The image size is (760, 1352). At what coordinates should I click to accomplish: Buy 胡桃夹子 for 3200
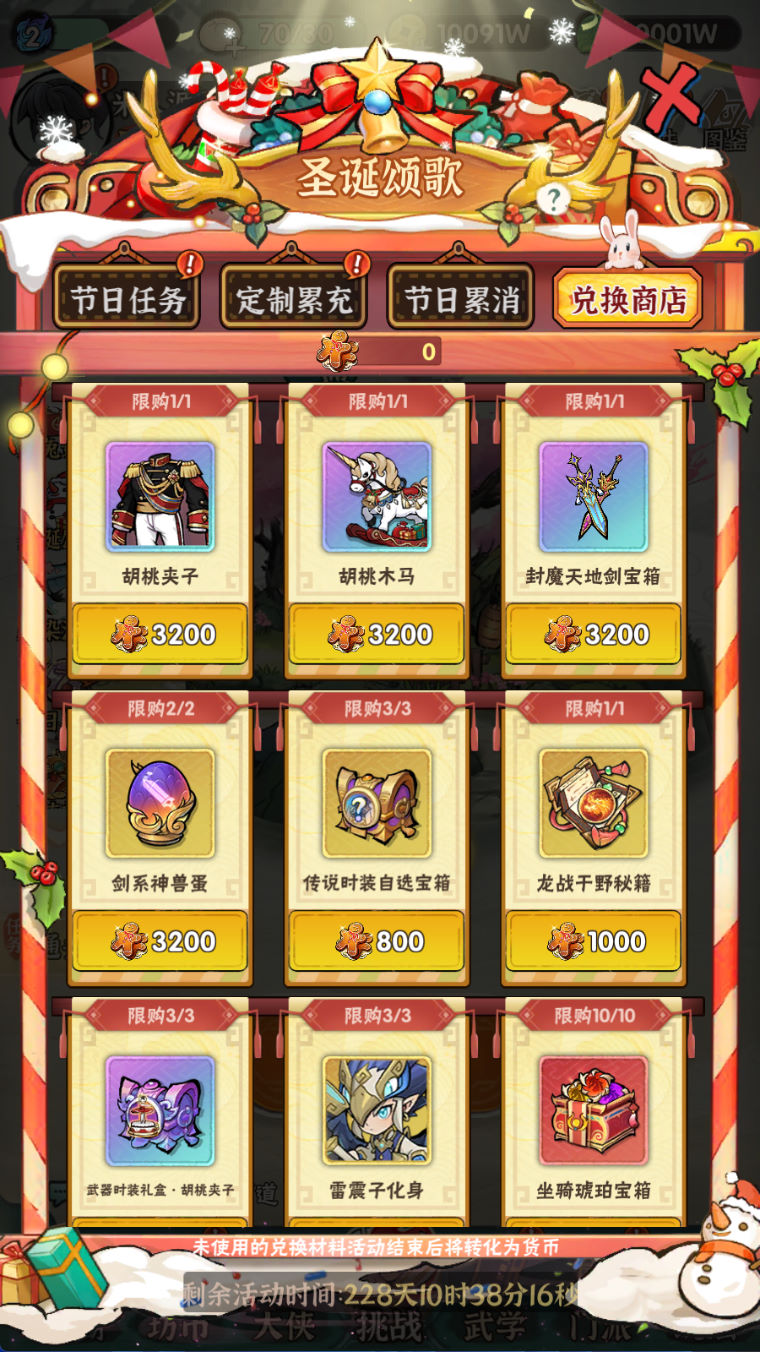coord(160,634)
